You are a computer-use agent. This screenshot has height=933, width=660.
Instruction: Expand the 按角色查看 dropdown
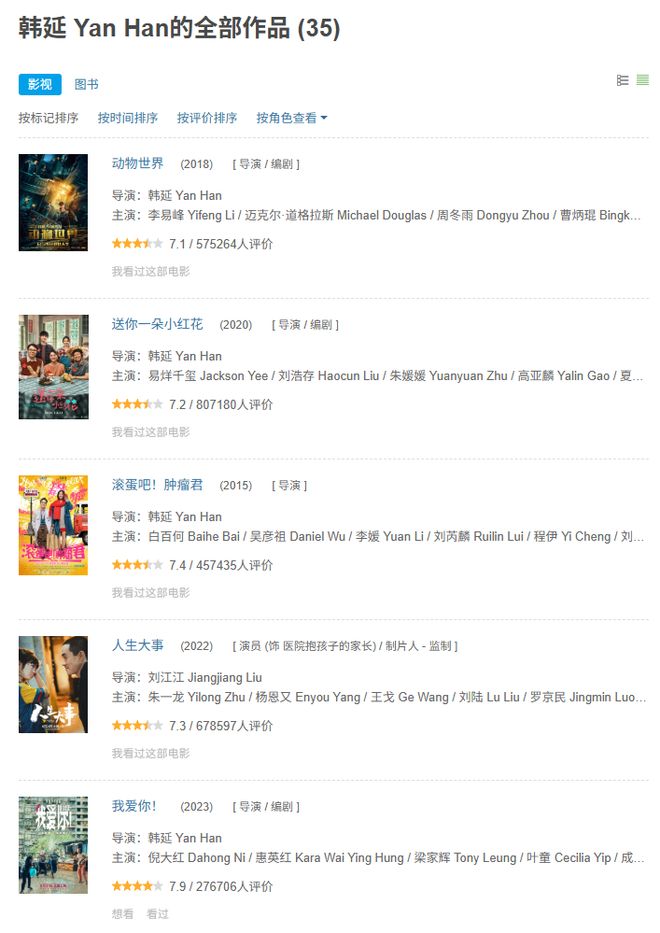(291, 118)
